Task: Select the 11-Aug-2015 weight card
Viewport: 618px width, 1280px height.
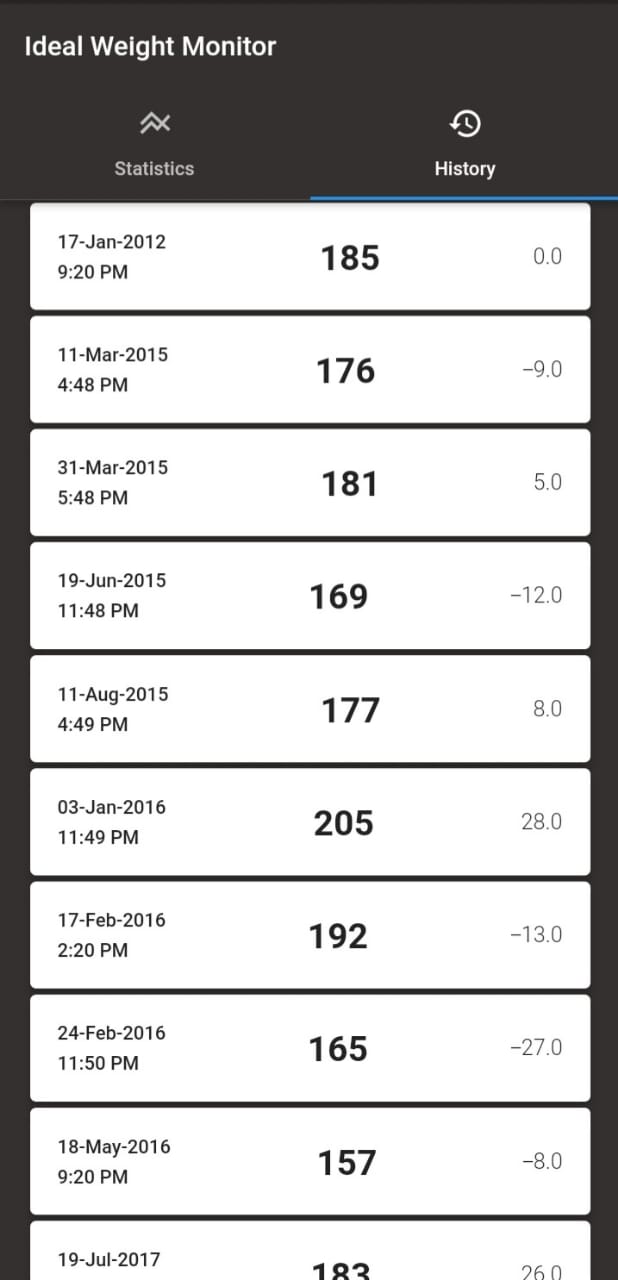Action: 310,709
